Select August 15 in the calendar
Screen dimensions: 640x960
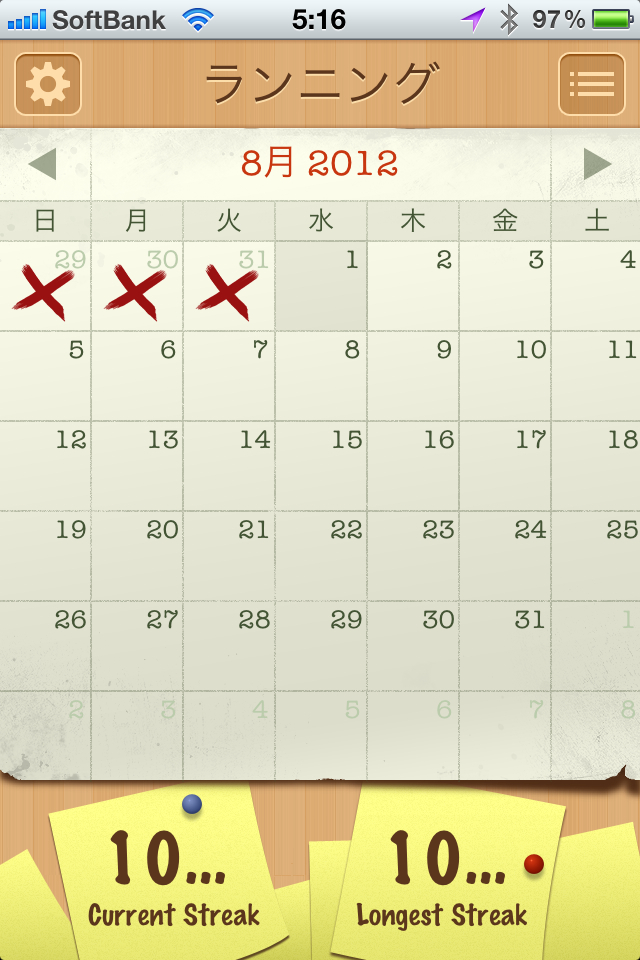[x=321, y=467]
